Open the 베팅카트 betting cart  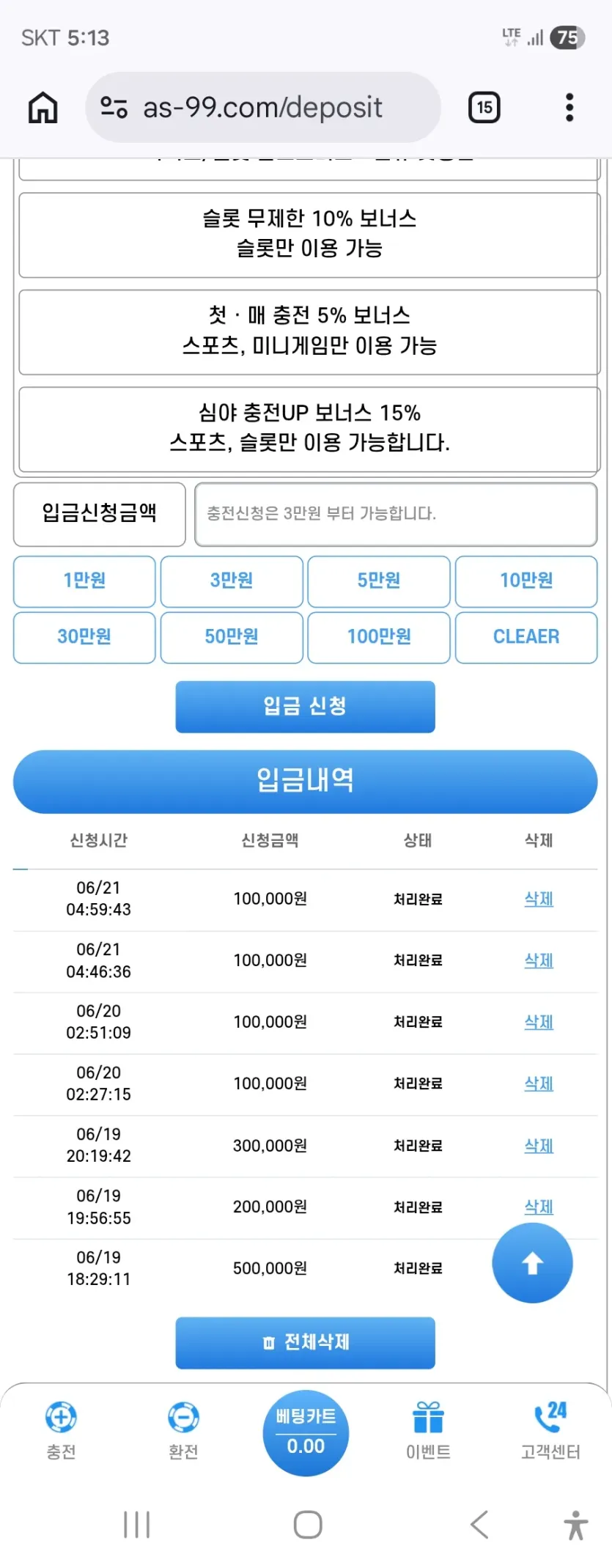(x=306, y=1433)
